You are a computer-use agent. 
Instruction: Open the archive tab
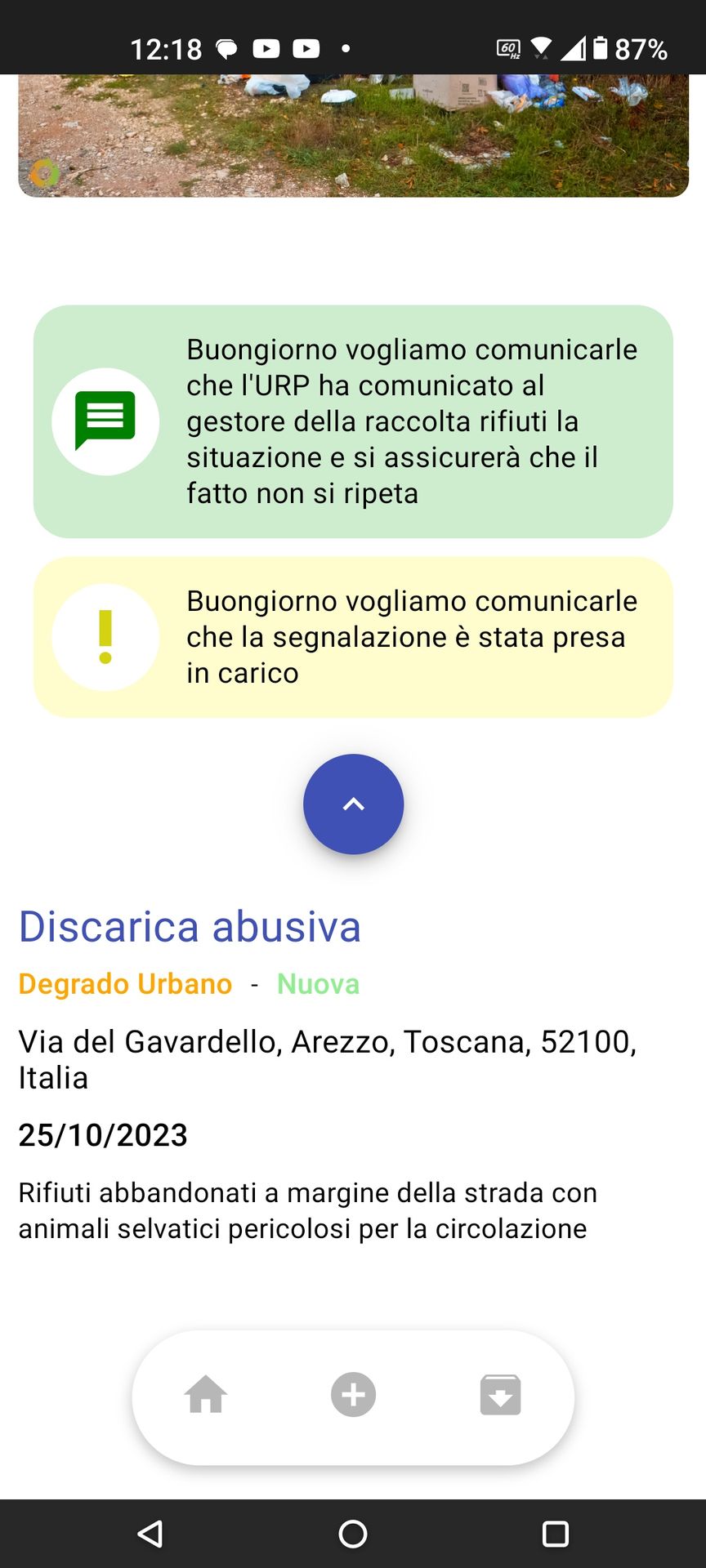pos(500,1394)
